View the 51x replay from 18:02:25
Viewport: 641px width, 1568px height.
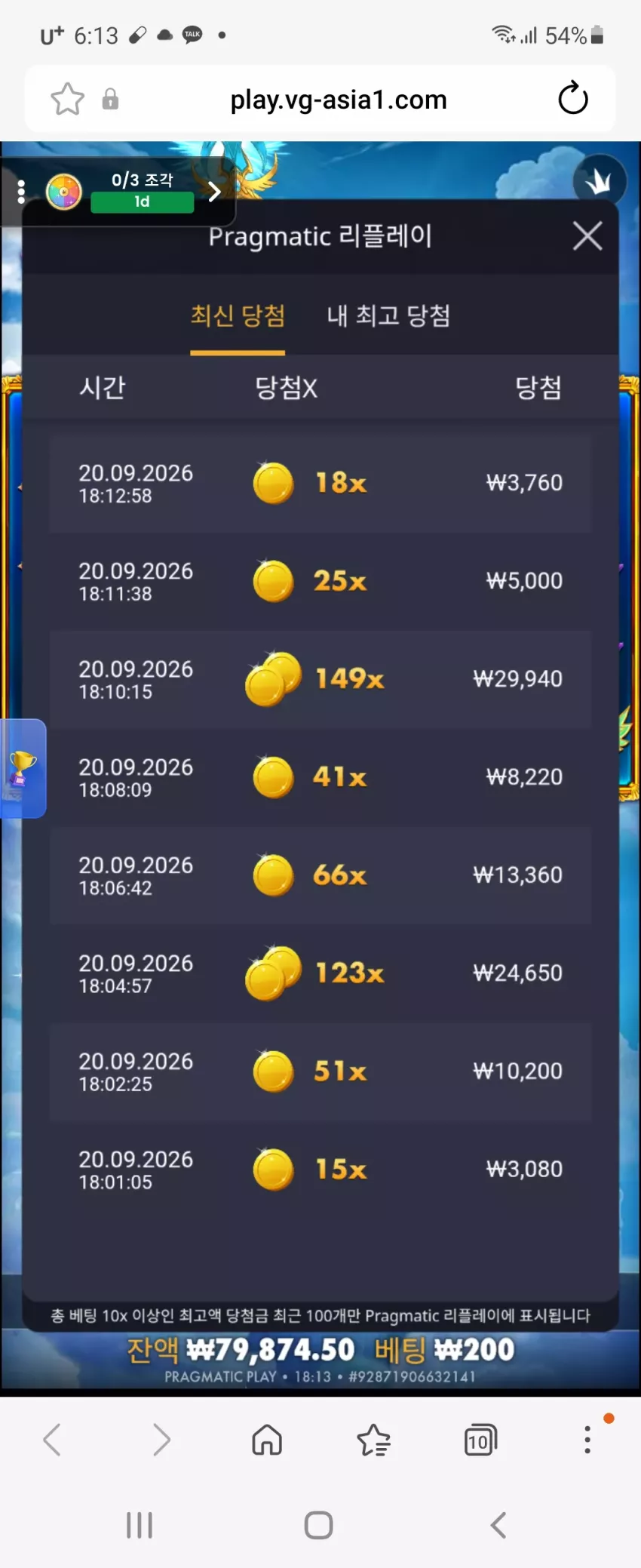[x=320, y=1071]
